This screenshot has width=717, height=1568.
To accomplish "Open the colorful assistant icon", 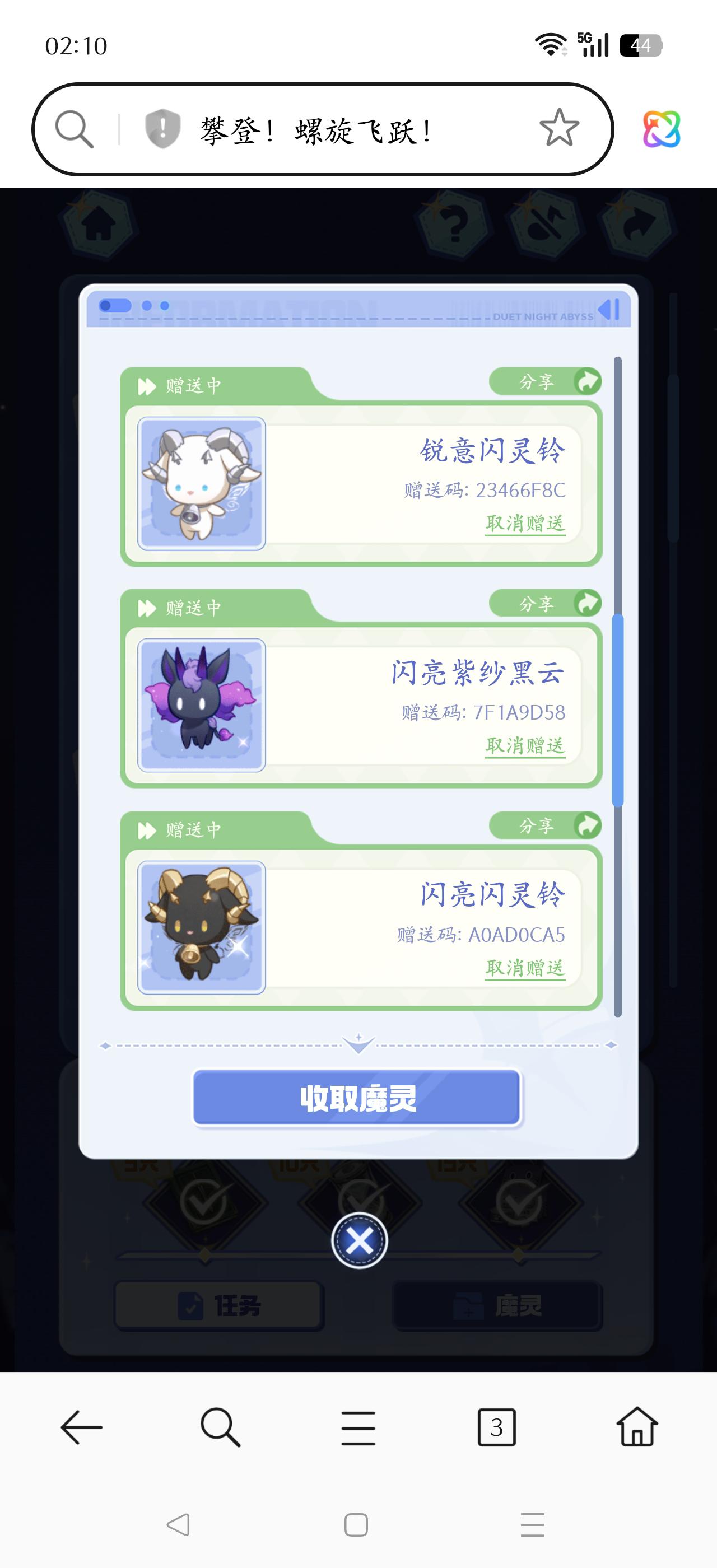I will pyautogui.click(x=662, y=129).
